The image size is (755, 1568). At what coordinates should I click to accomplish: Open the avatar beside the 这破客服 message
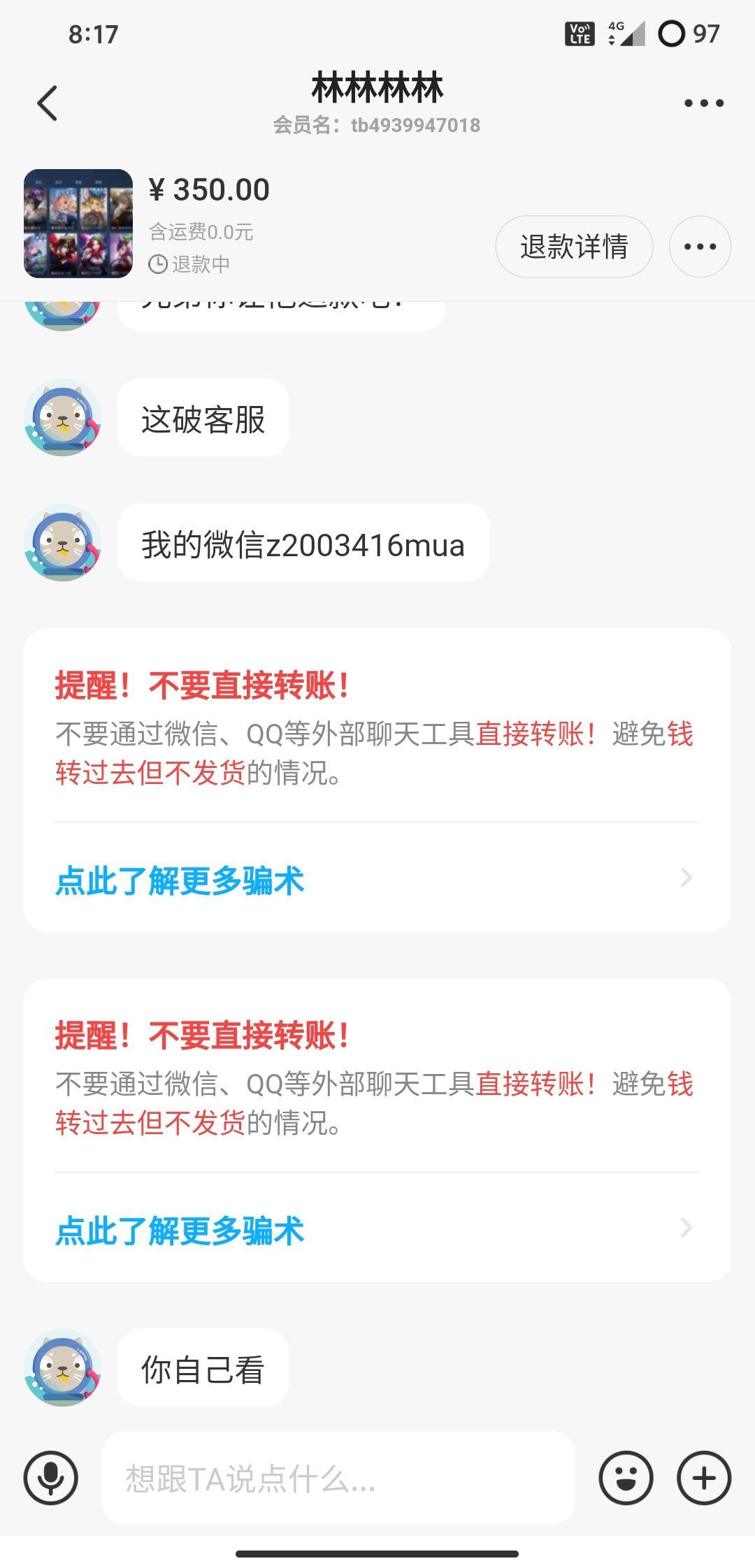(x=63, y=418)
